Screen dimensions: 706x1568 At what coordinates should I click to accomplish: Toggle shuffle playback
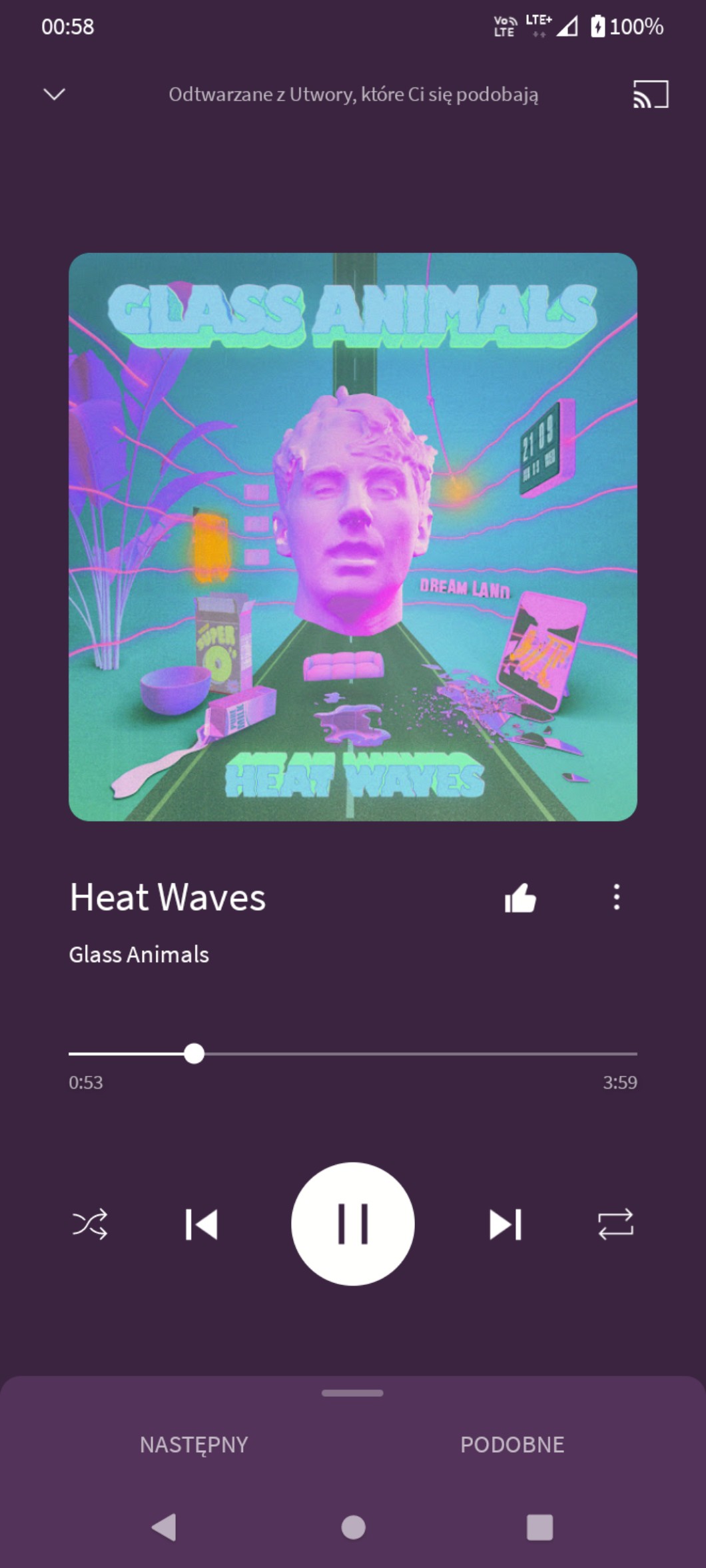(x=90, y=1224)
